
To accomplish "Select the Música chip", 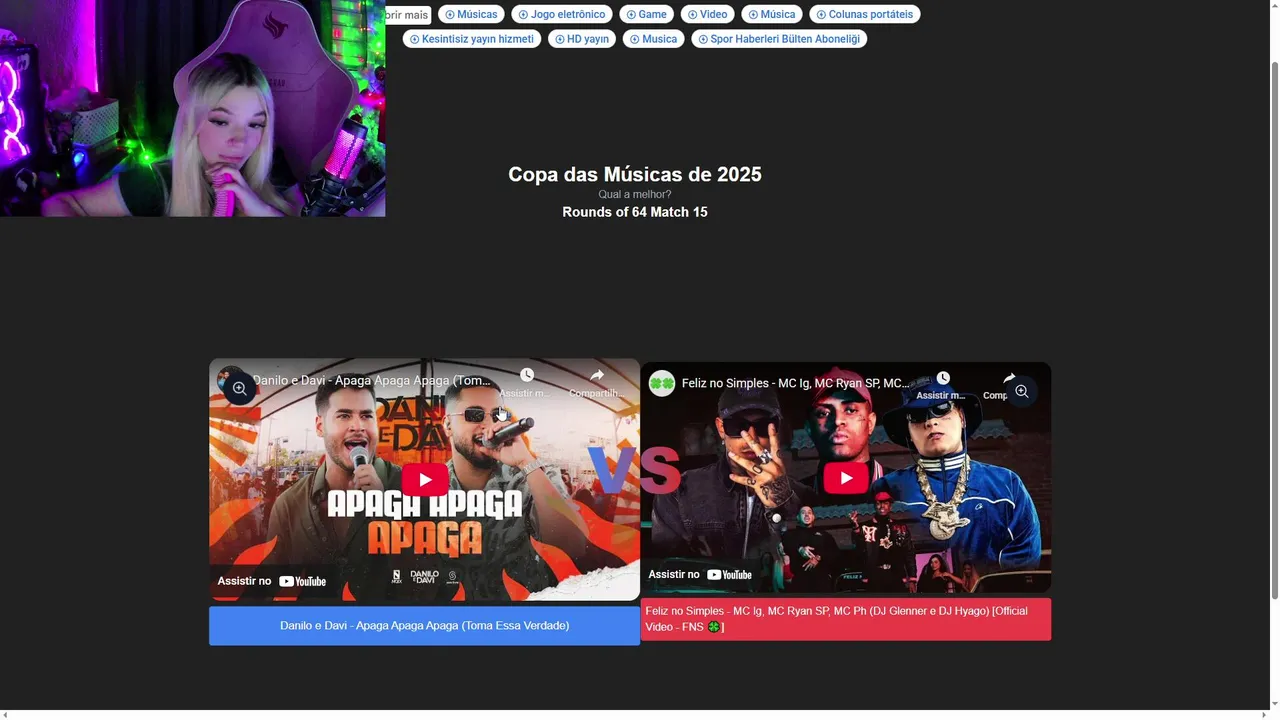I will point(771,14).
